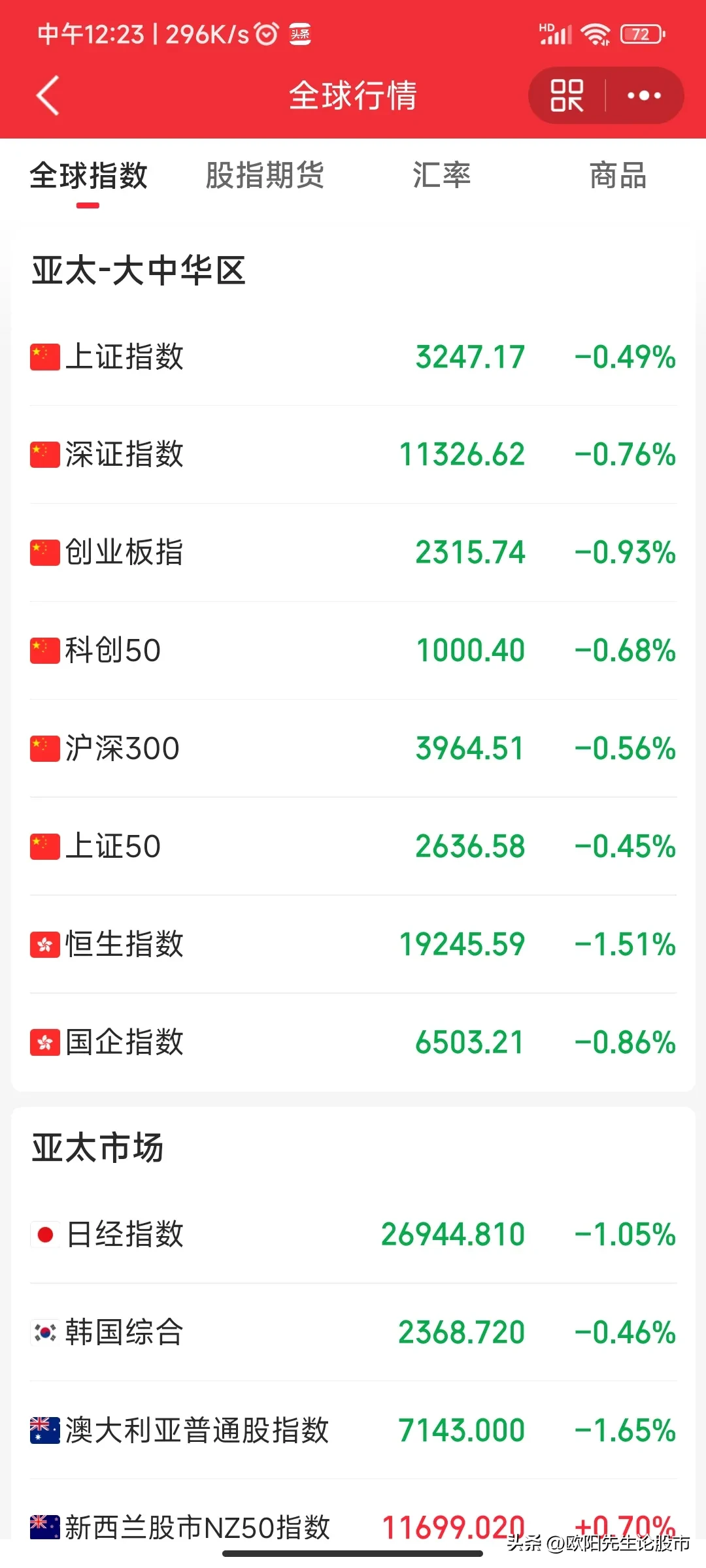Screen dimensions: 706x1568
Task: View the 创业板指 row
Action: (353, 553)
